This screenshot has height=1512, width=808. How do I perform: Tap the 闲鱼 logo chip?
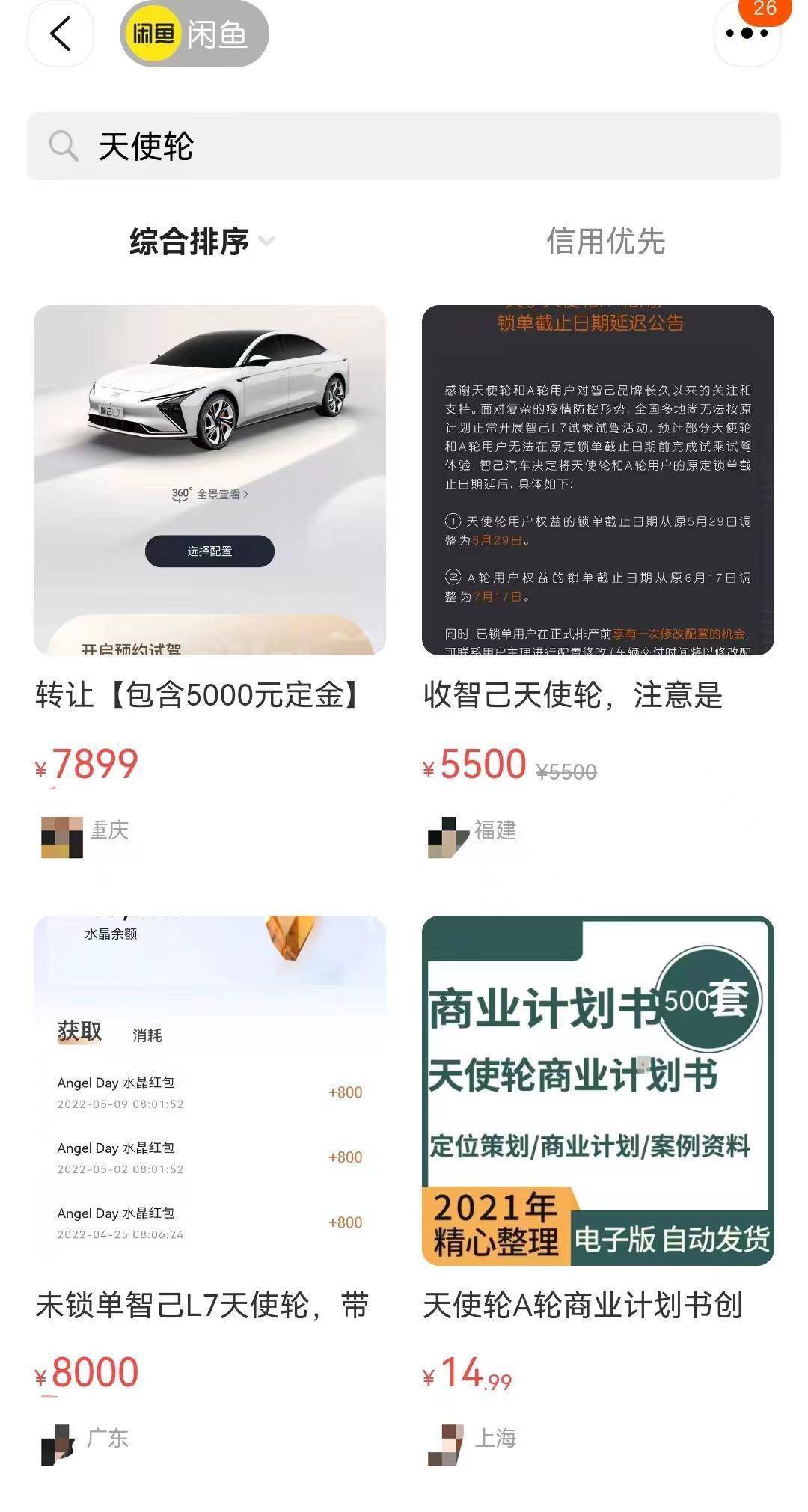pos(194,34)
